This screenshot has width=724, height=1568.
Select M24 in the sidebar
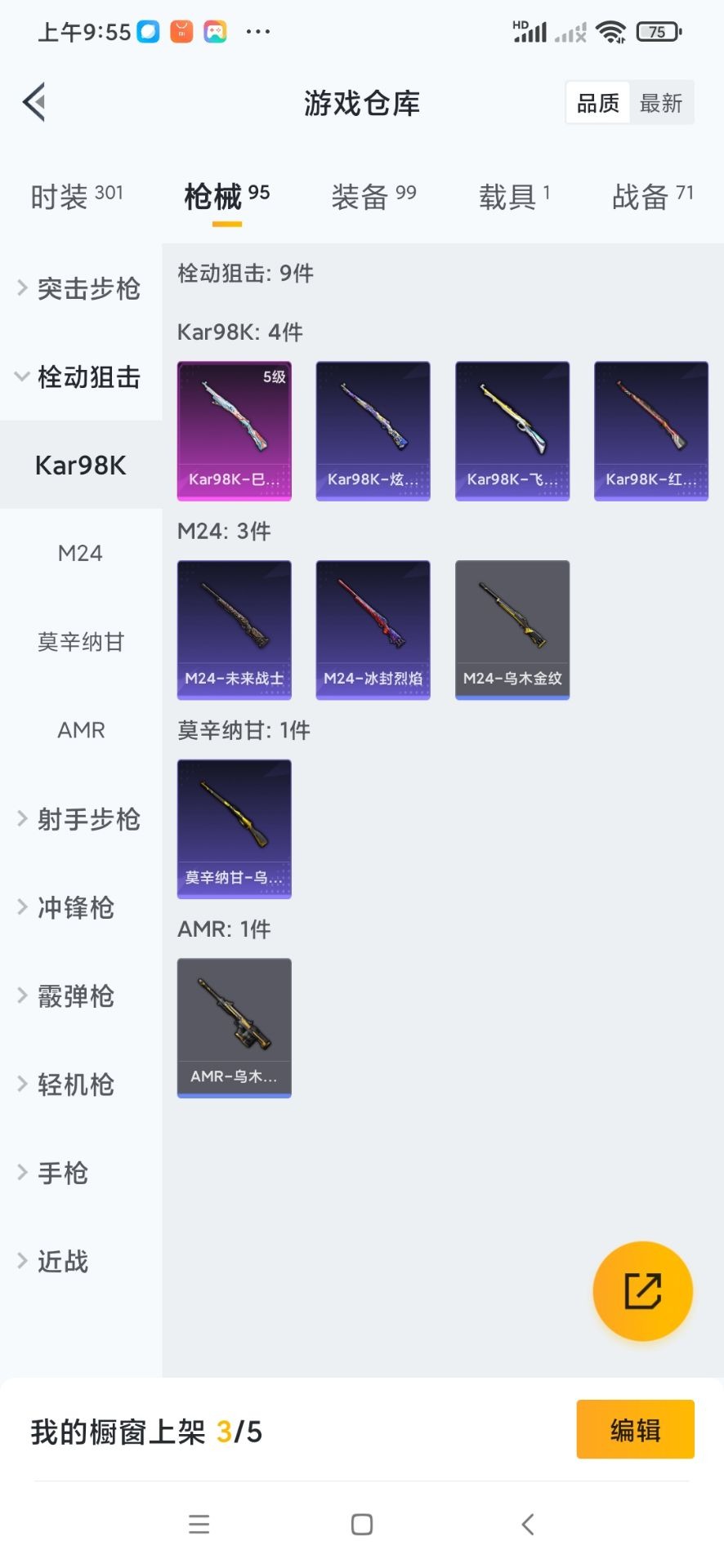point(80,554)
